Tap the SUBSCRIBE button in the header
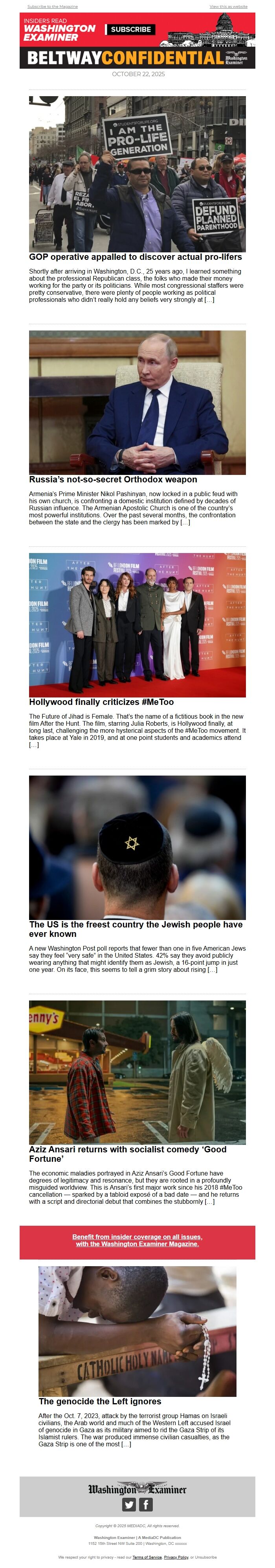Viewport: 275px width, 1568px height. pyautogui.click(x=130, y=29)
